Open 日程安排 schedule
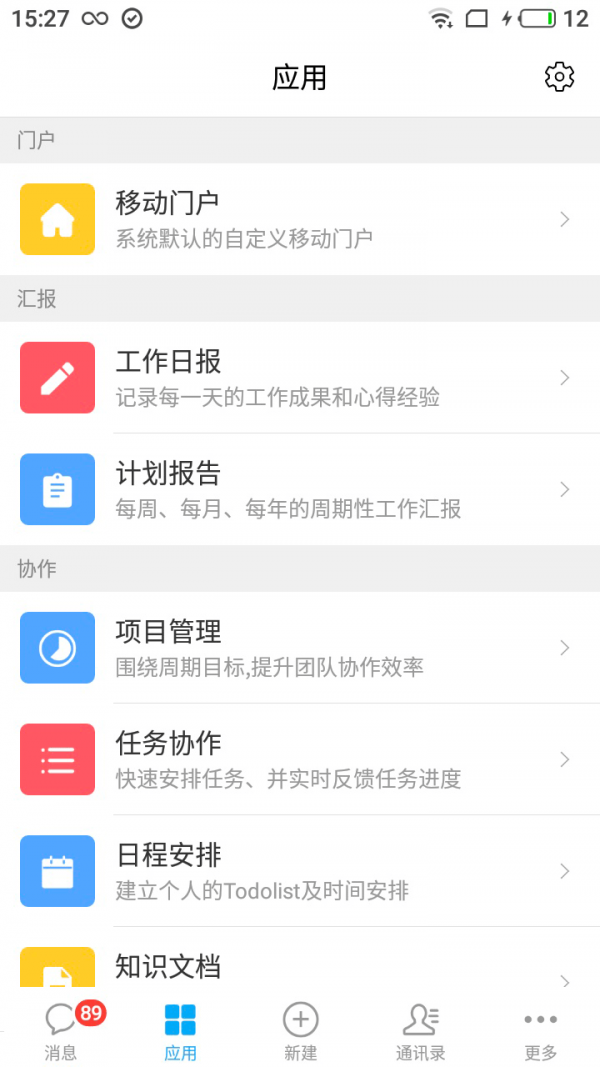The image size is (600, 1067). [x=300, y=871]
